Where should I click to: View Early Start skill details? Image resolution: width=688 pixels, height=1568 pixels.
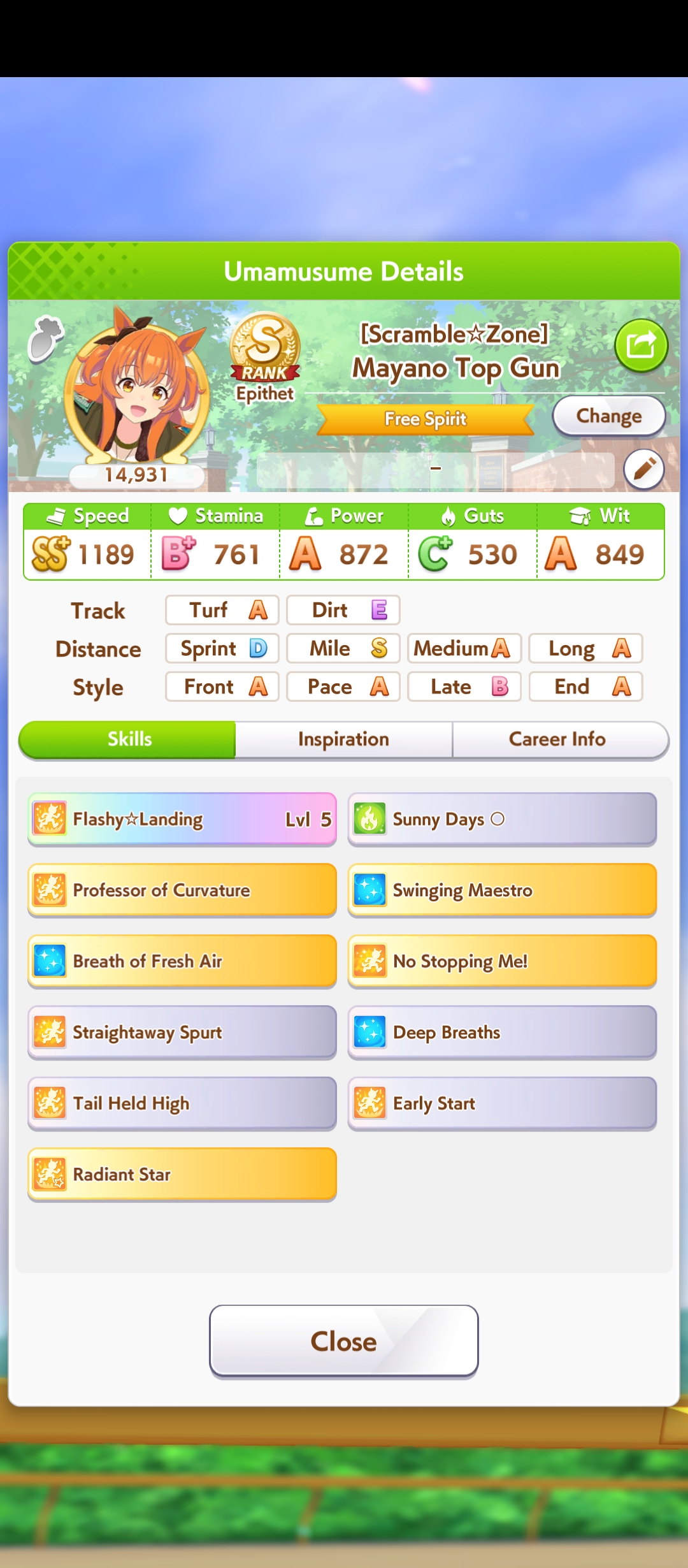tap(502, 1103)
